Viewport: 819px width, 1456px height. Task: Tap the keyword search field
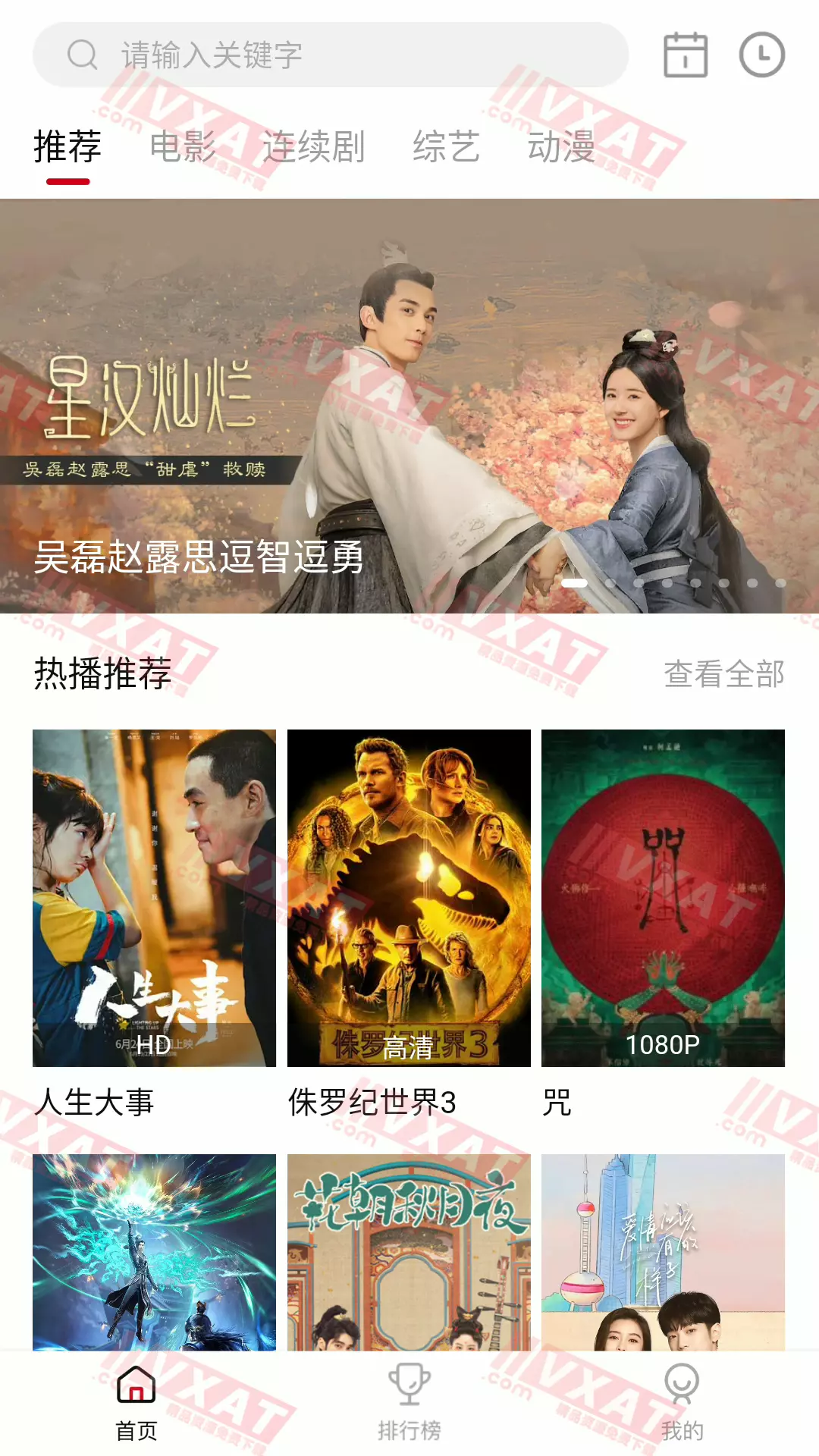(x=330, y=55)
